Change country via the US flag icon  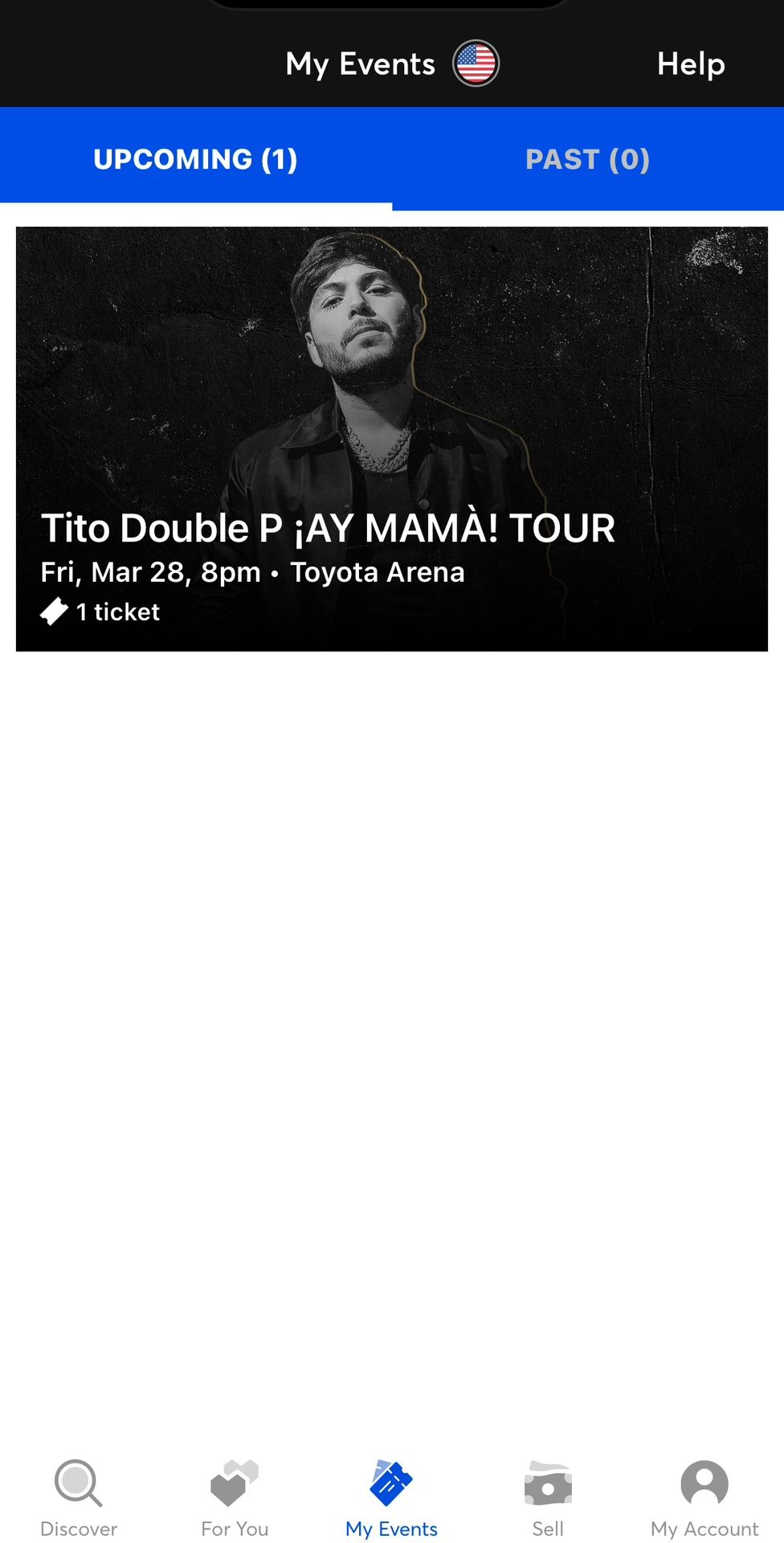[476, 63]
